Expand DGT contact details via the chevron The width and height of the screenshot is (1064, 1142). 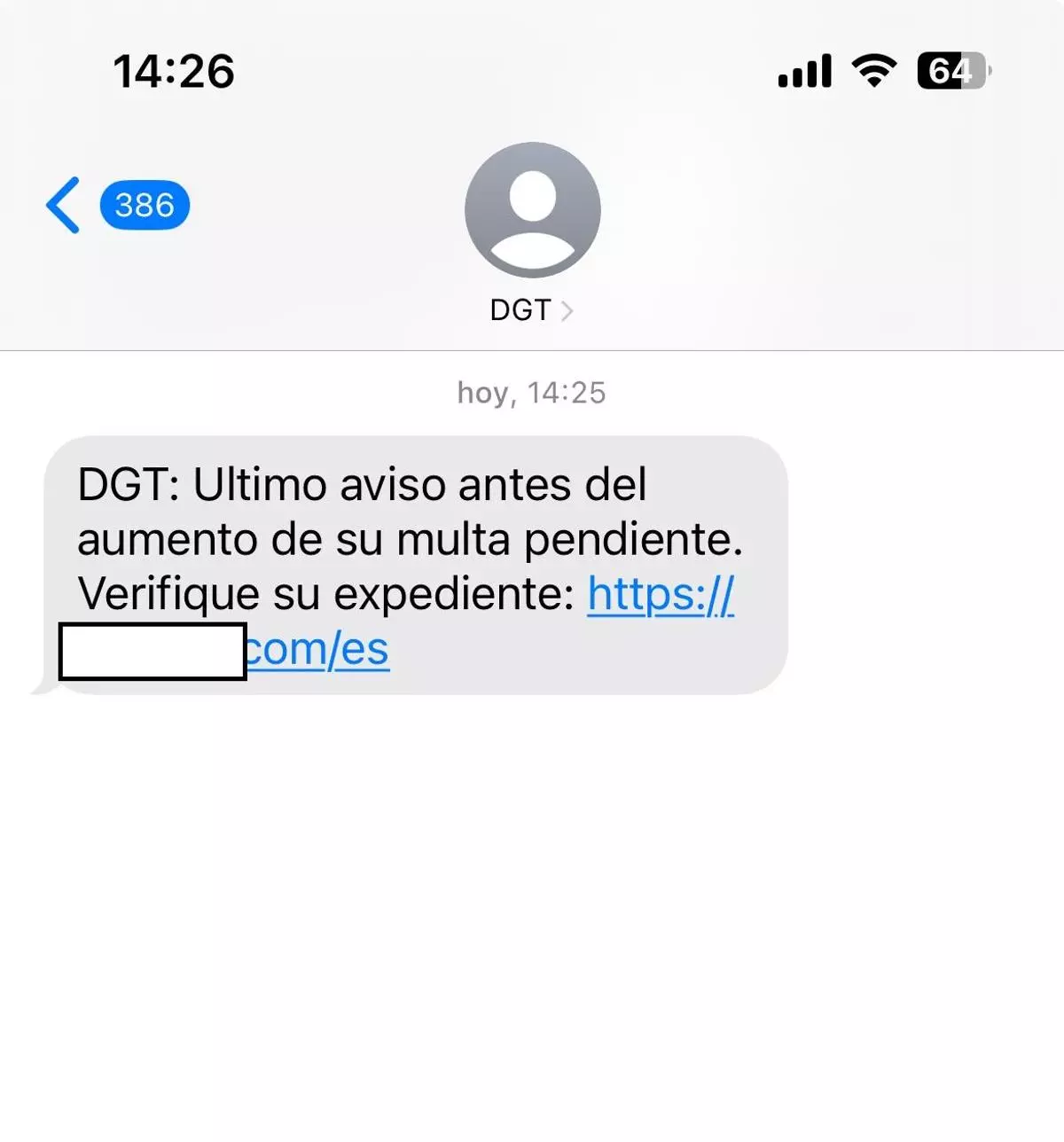click(x=568, y=309)
